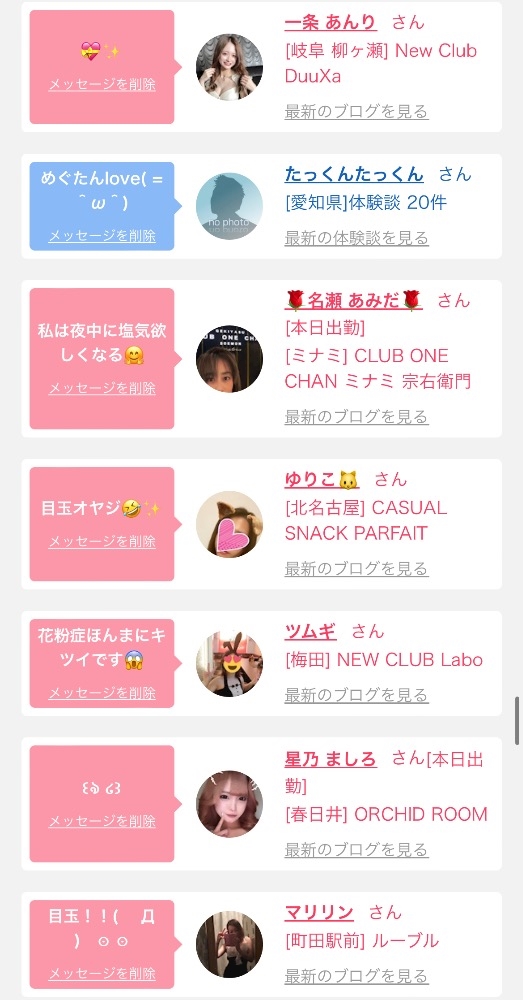Open ゆりこ's profile link
Viewport: 523px width, 1000px height.
pyautogui.click(x=322, y=479)
